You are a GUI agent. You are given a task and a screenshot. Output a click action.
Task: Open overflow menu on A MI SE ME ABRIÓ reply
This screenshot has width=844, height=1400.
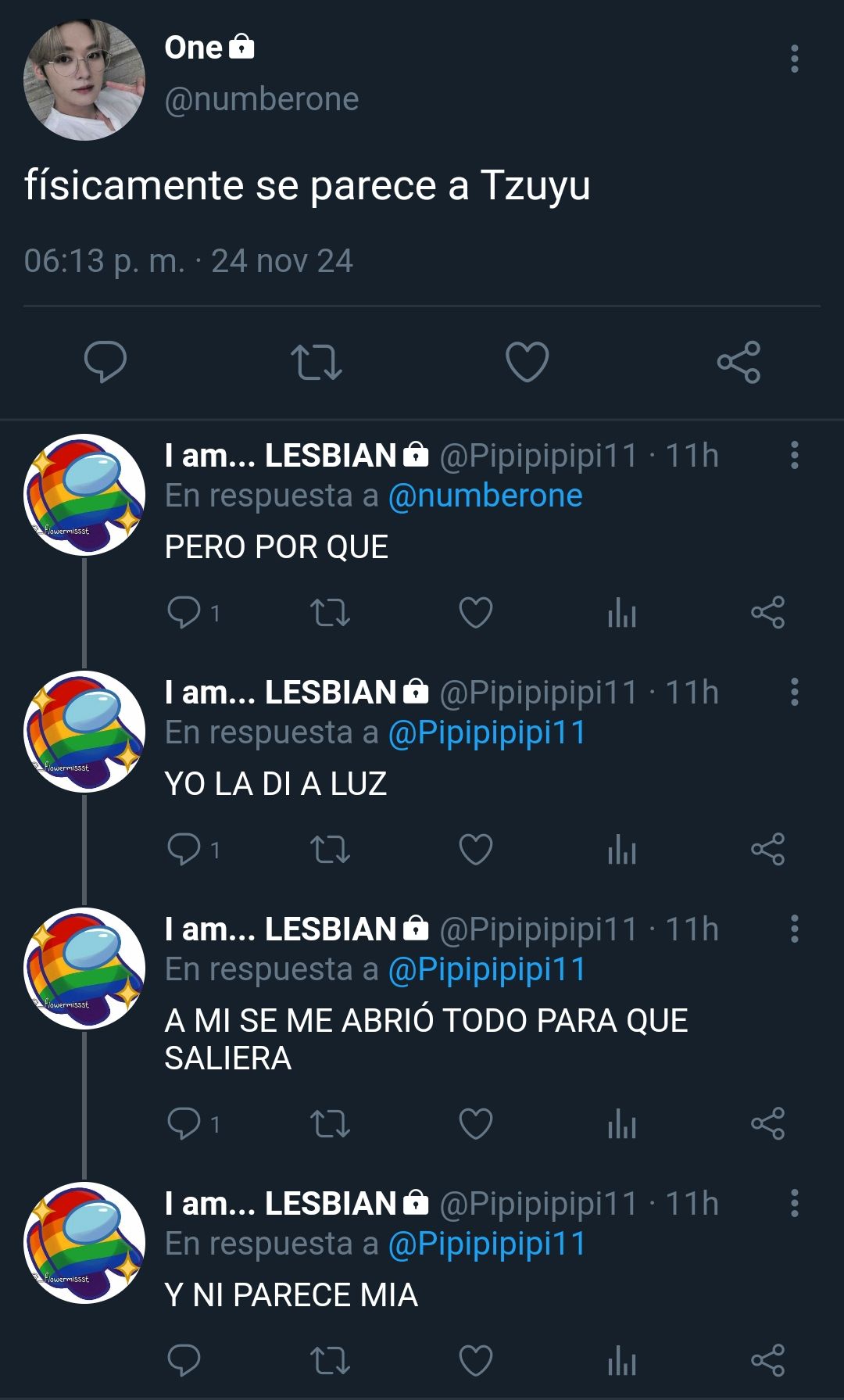(794, 929)
